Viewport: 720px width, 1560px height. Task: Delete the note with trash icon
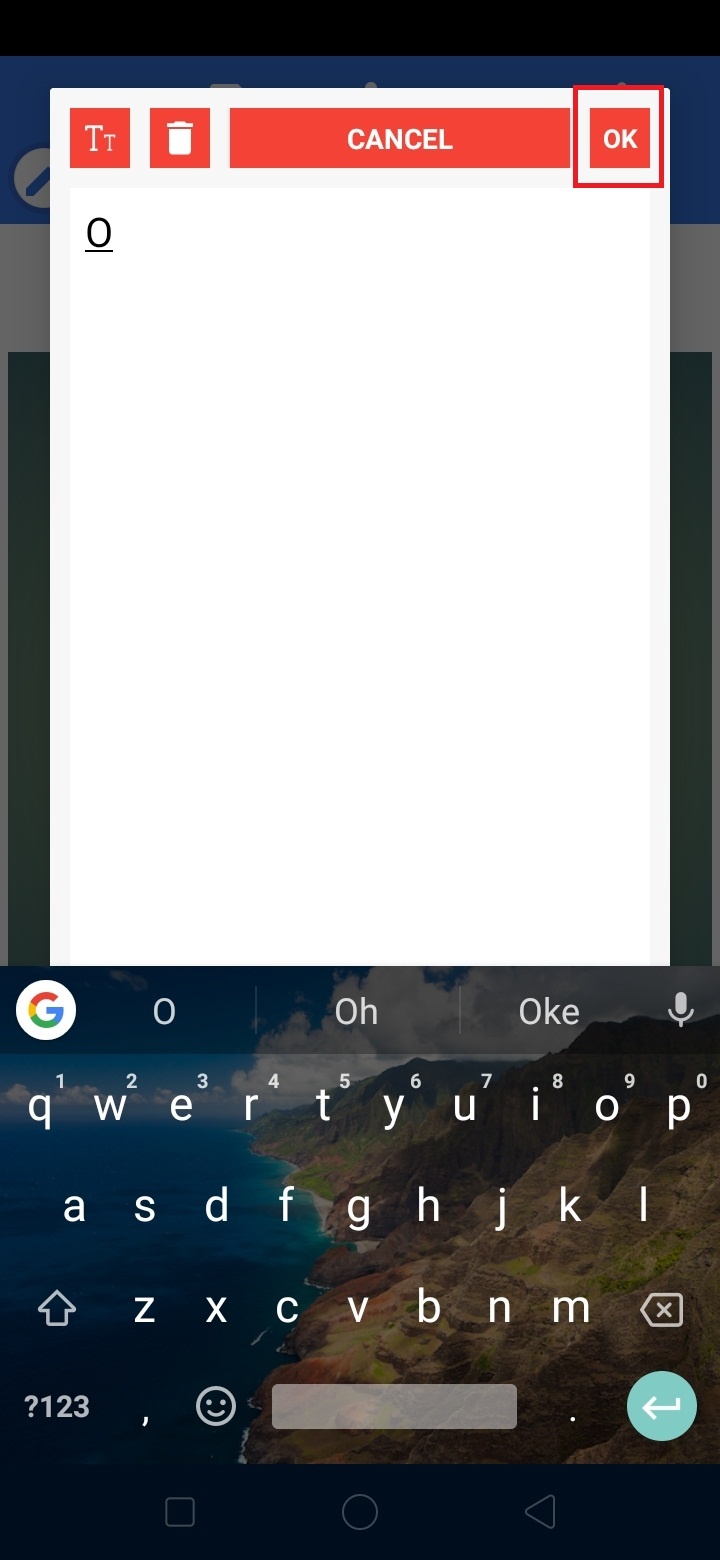[x=180, y=138]
